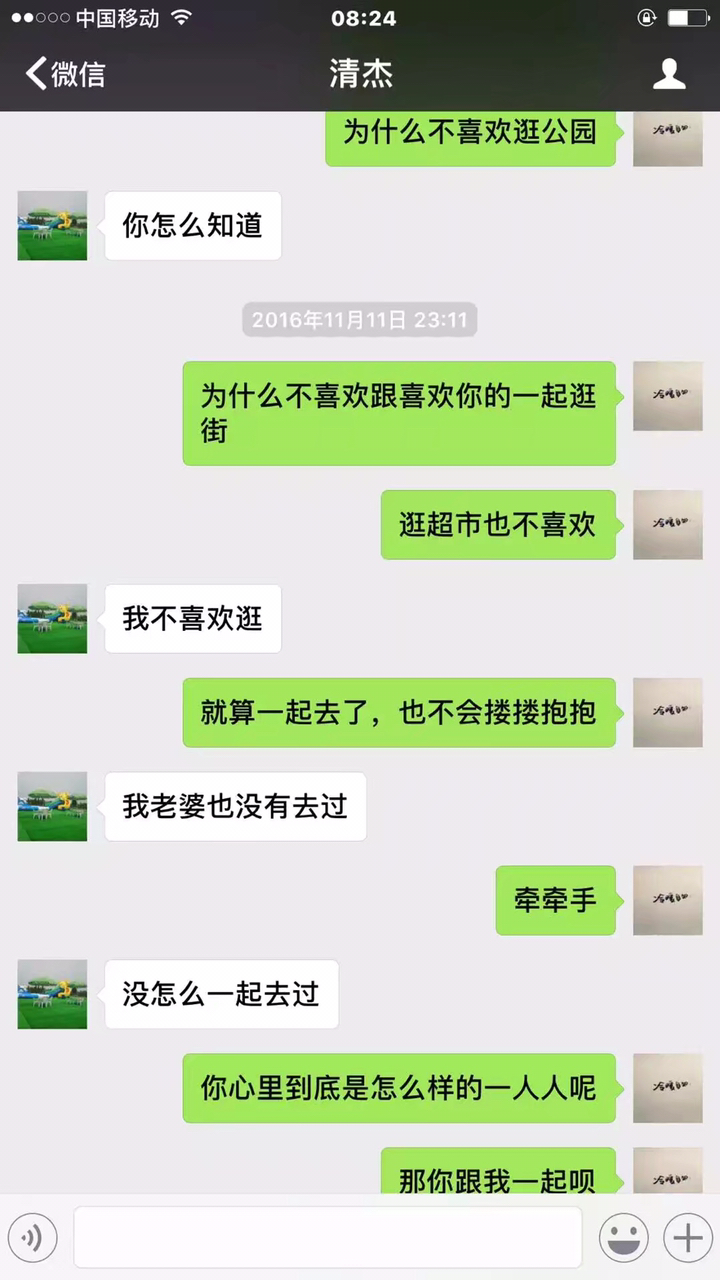This screenshot has width=720, height=1280.
Task: Open the plus attachments menu
Action: [688, 1238]
